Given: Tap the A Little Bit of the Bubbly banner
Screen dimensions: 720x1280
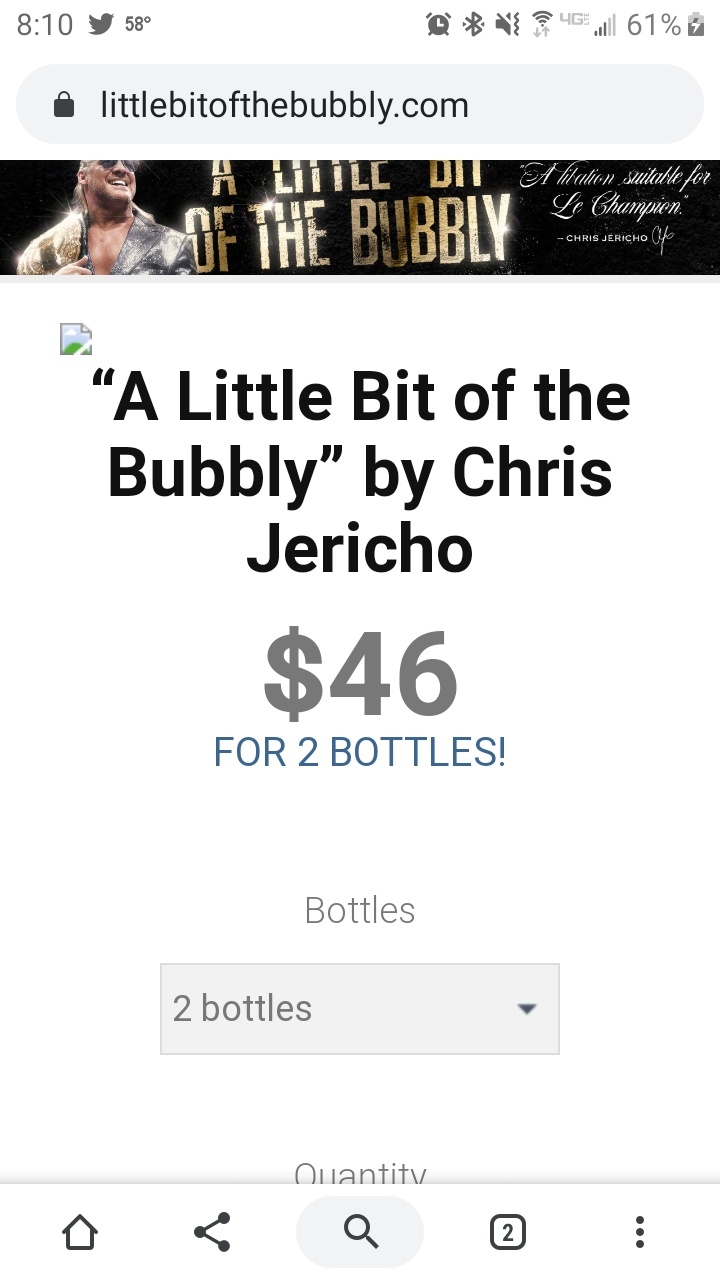Looking at the screenshot, I should [360, 217].
